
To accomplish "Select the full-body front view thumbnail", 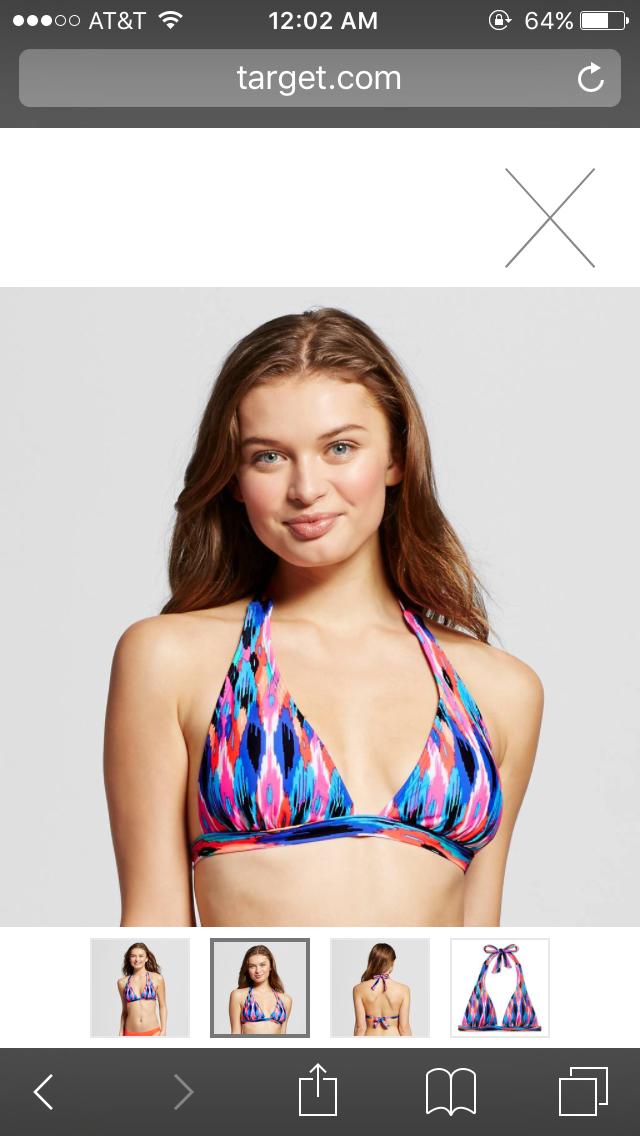I will click(140, 987).
